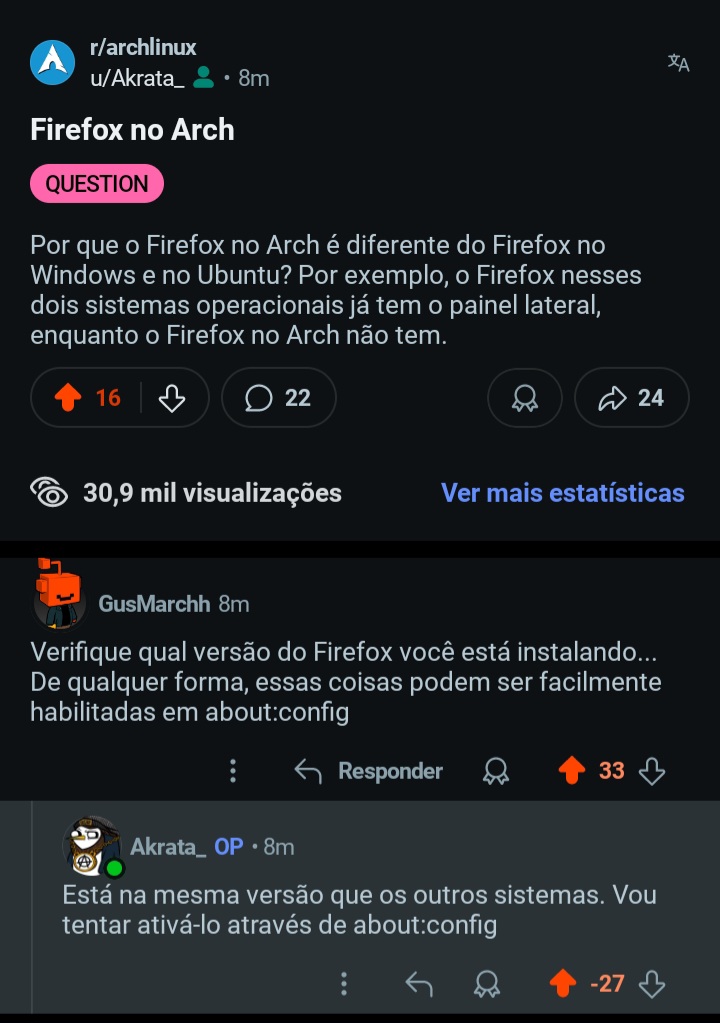Viewport: 720px width, 1023px height.
Task: Downvote Akrata_'s reply comment
Action: 652,984
